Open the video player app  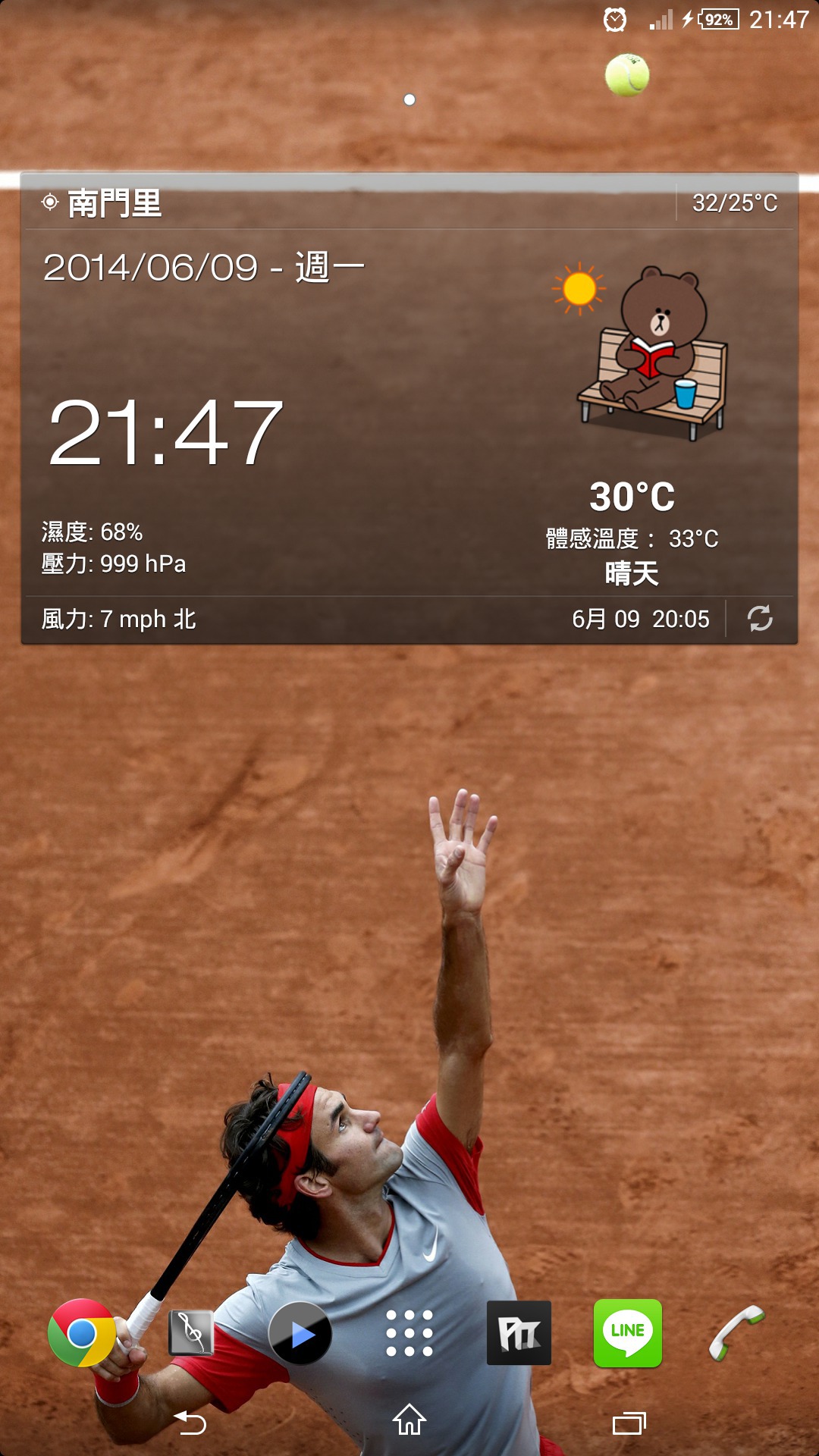click(300, 1333)
